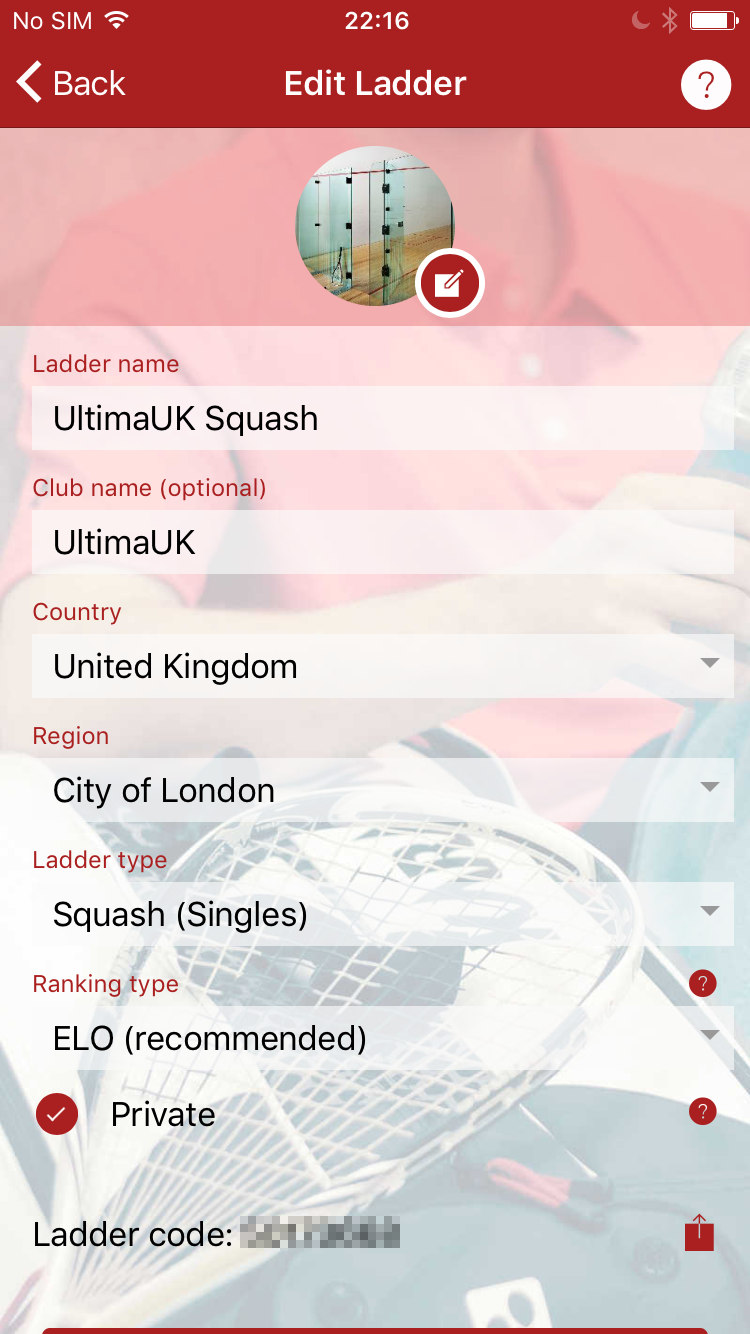The image size is (750, 1334).
Task: Open the Ranking type dropdown
Action: 382,1038
